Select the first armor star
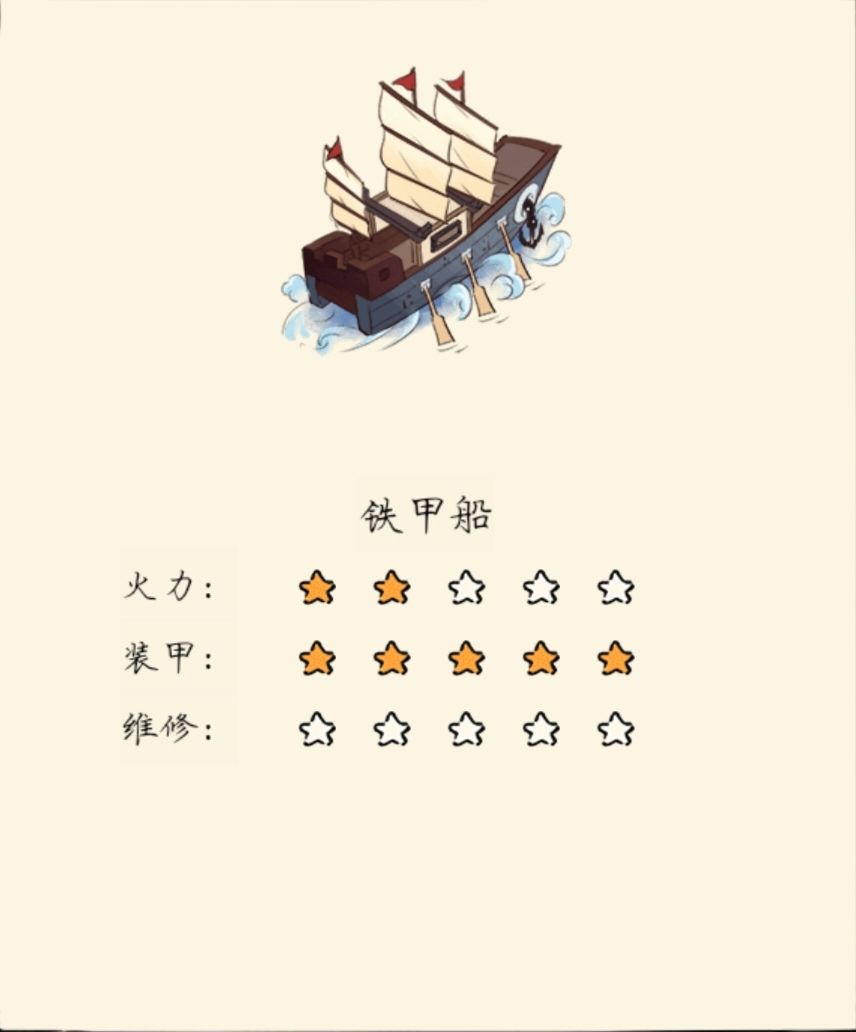 315,657
